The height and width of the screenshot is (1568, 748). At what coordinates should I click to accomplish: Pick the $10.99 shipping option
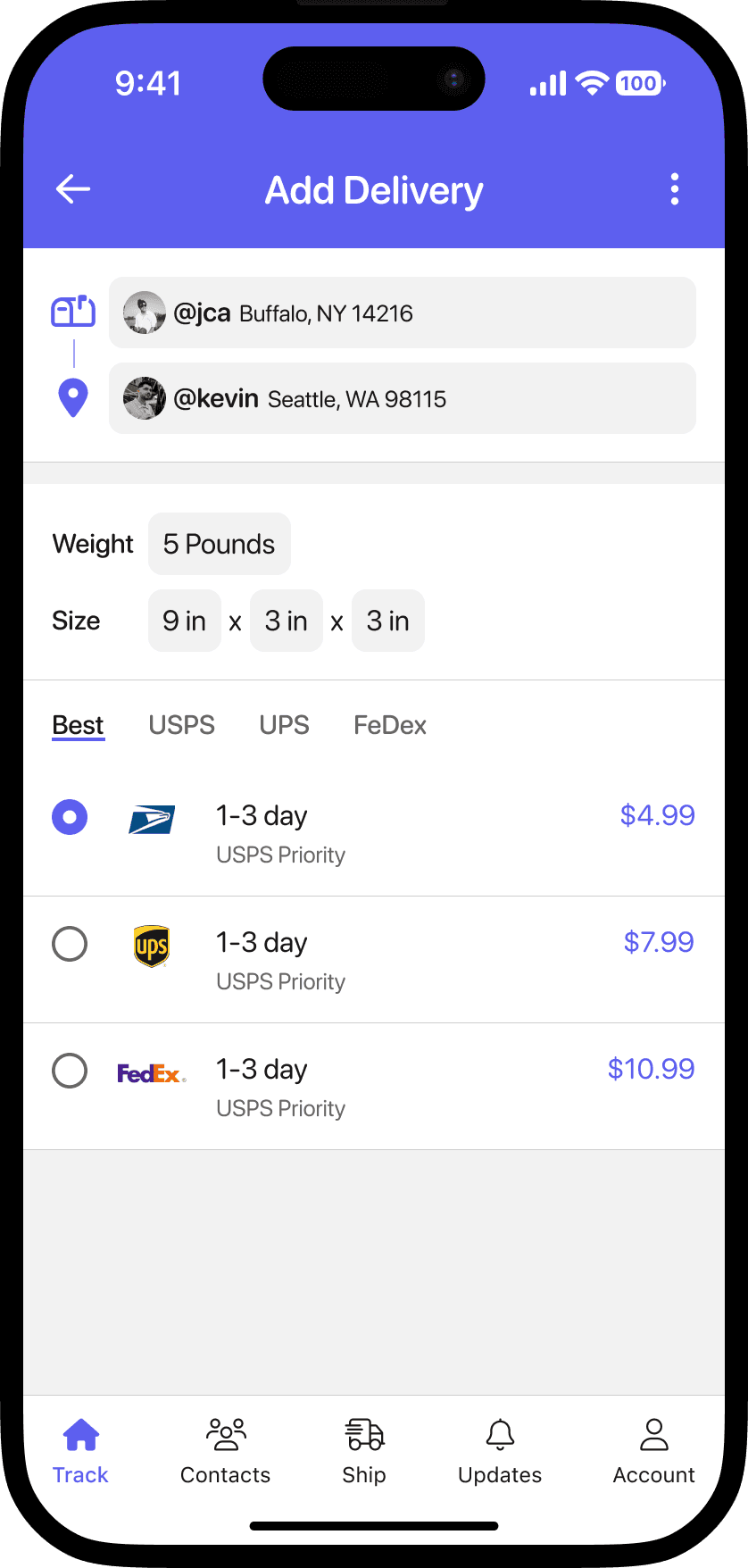pos(70,1071)
